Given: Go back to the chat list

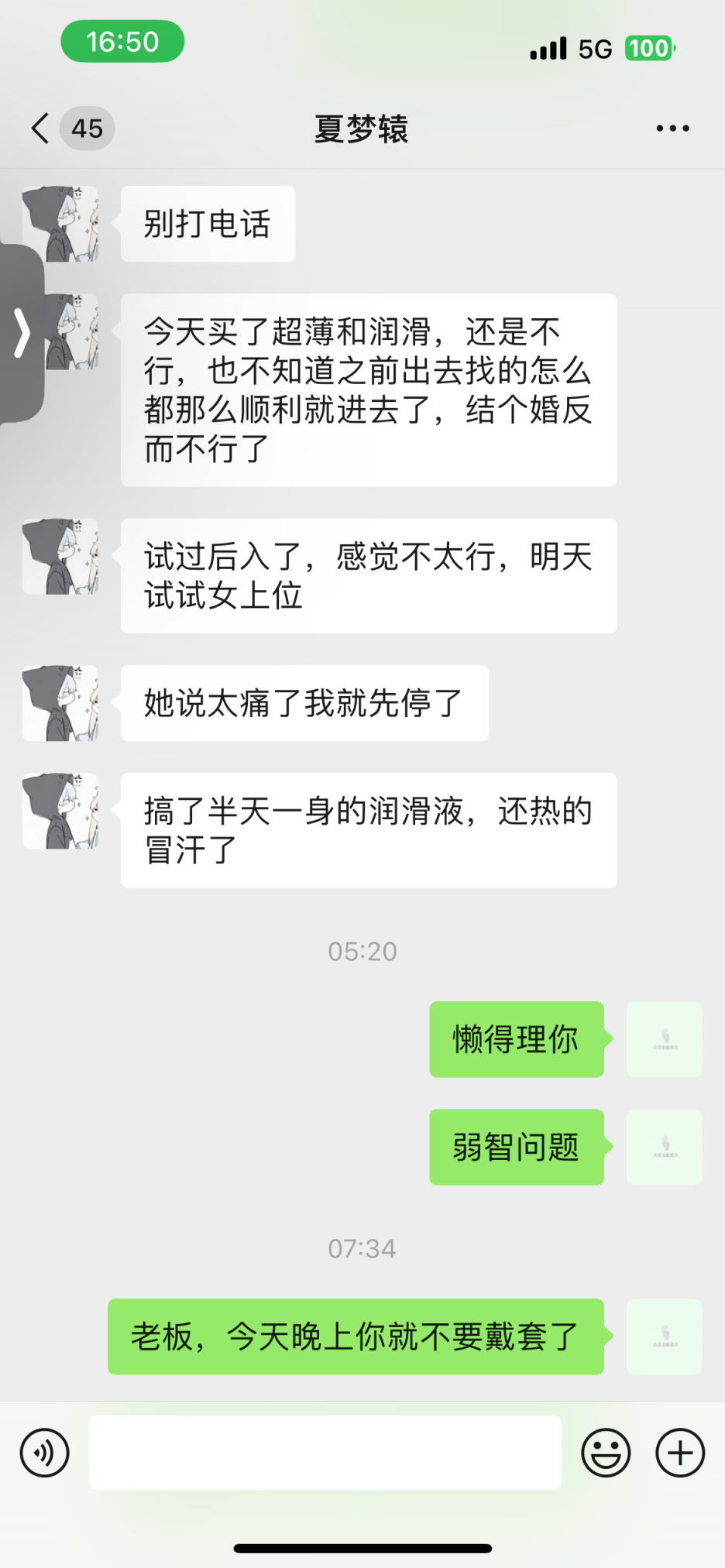Looking at the screenshot, I should [x=40, y=129].
